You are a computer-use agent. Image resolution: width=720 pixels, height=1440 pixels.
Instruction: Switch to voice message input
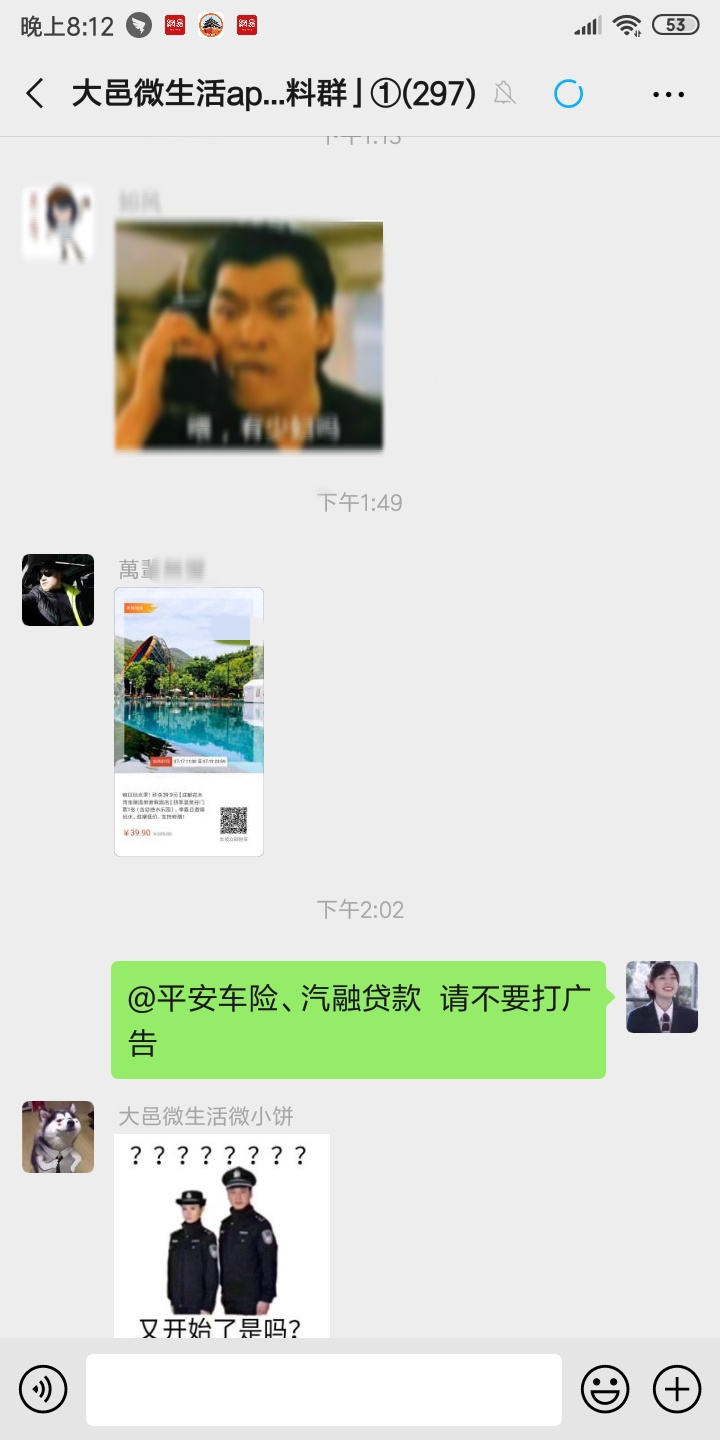43,1389
